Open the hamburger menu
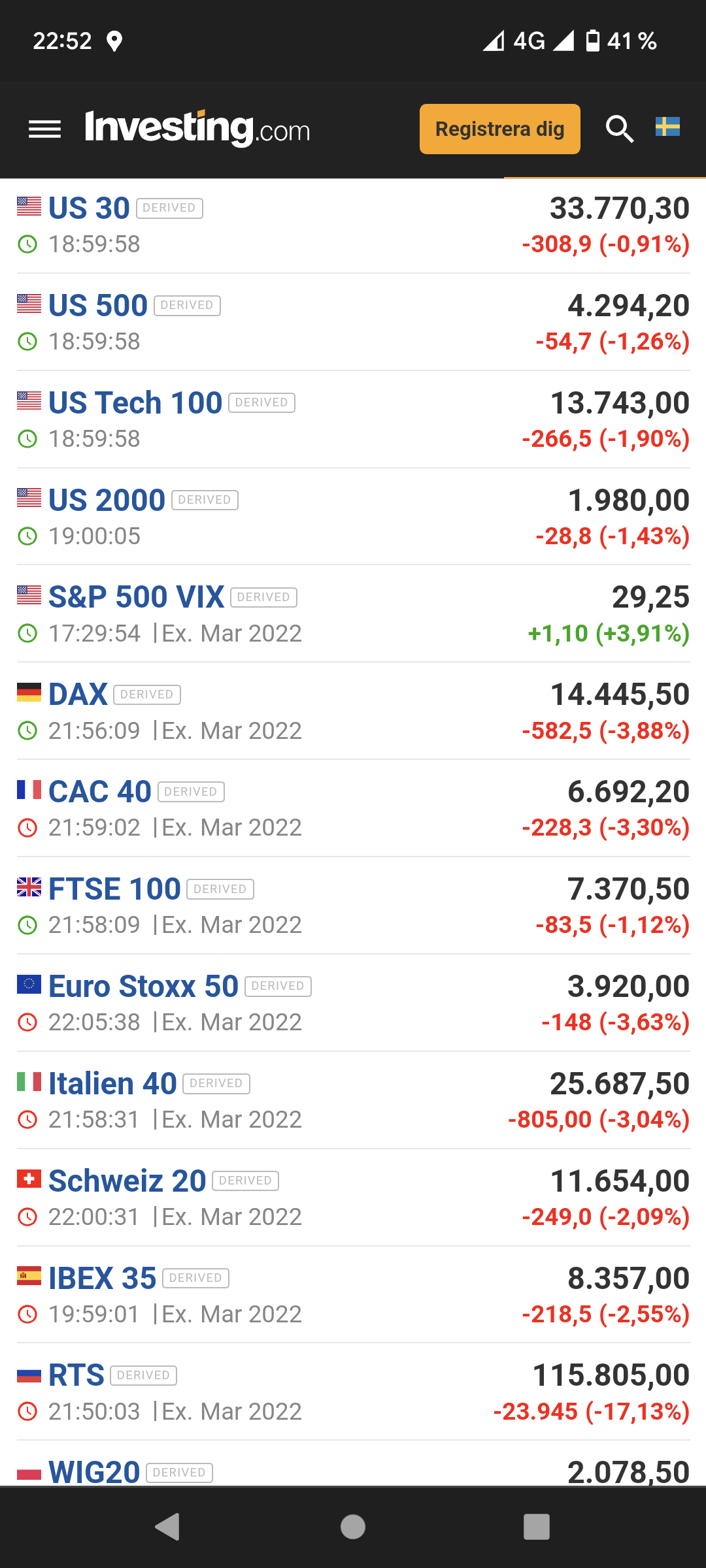This screenshot has width=706, height=1568. [x=44, y=129]
